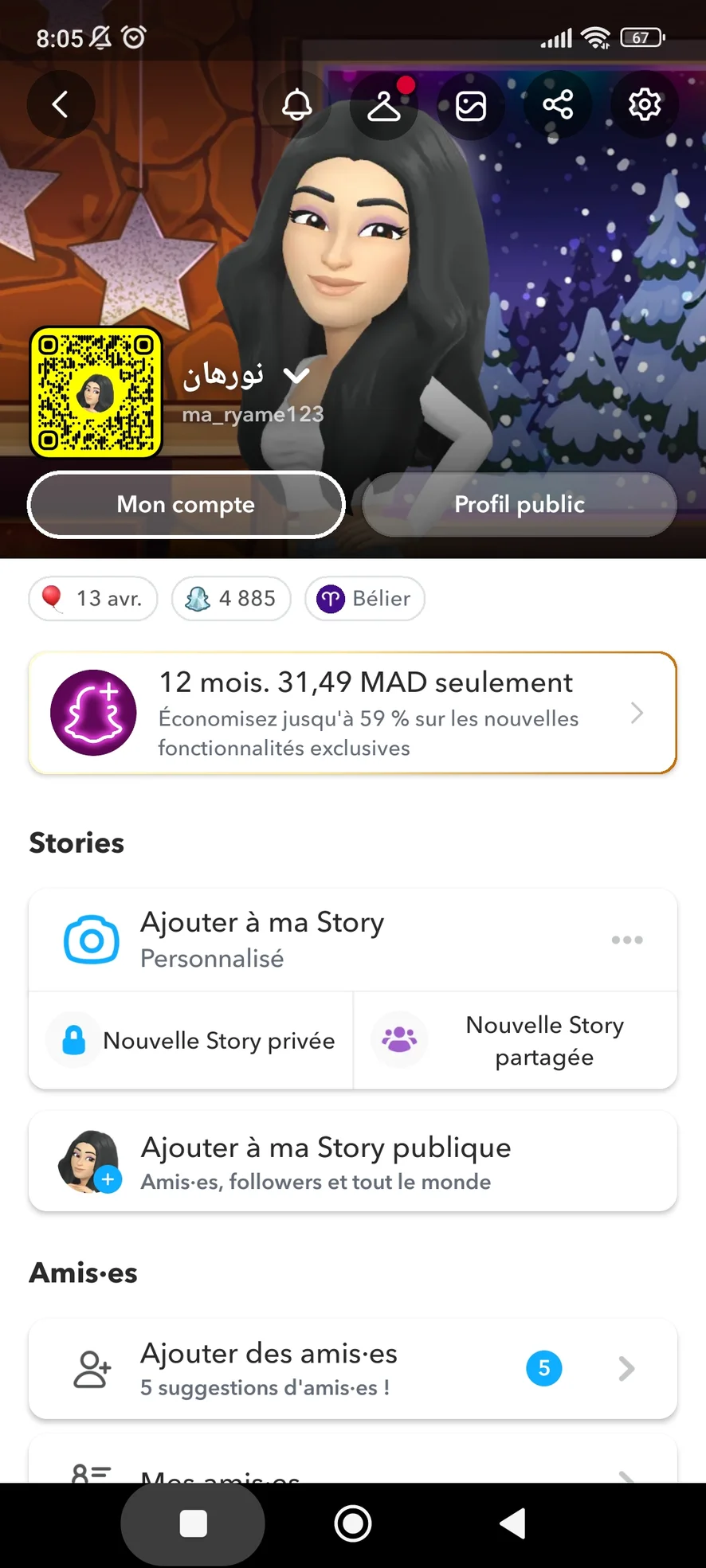This screenshot has width=706, height=1568.
Task: Share this profile
Action: (558, 104)
